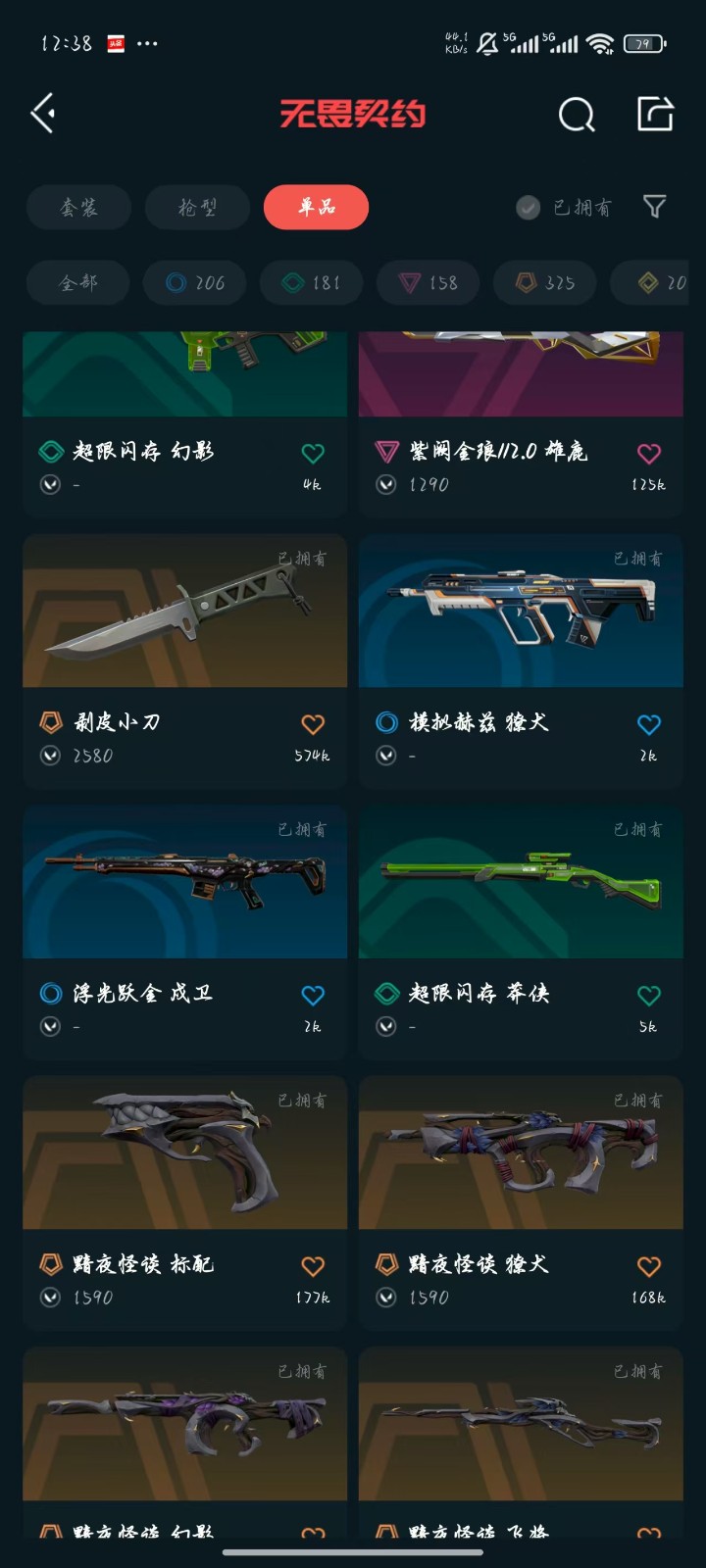Switch to the 套装 tab
This screenshot has width=706, height=1568.
click(78, 208)
